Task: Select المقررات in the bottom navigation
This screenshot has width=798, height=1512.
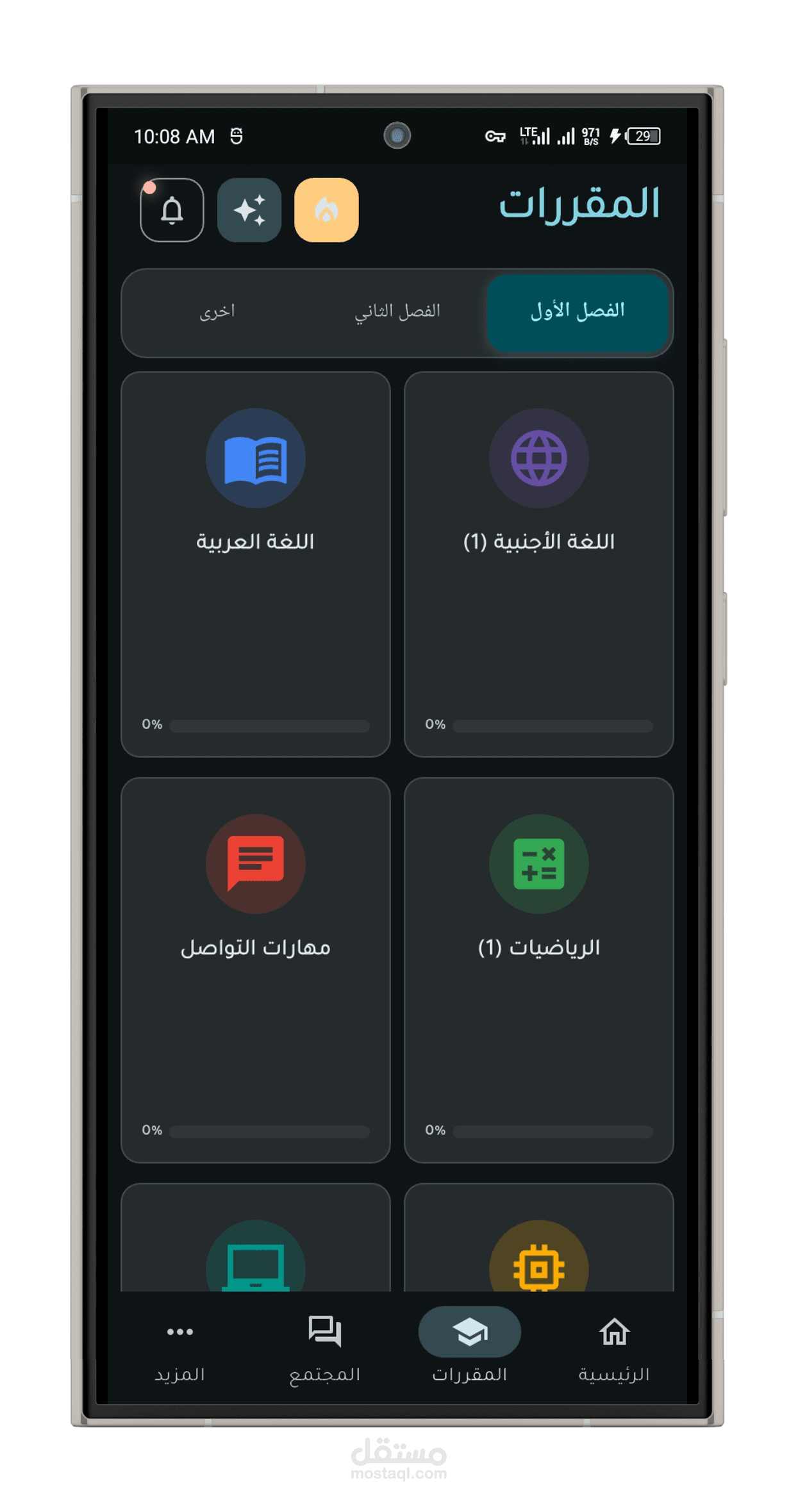Action: pyautogui.click(x=470, y=1346)
